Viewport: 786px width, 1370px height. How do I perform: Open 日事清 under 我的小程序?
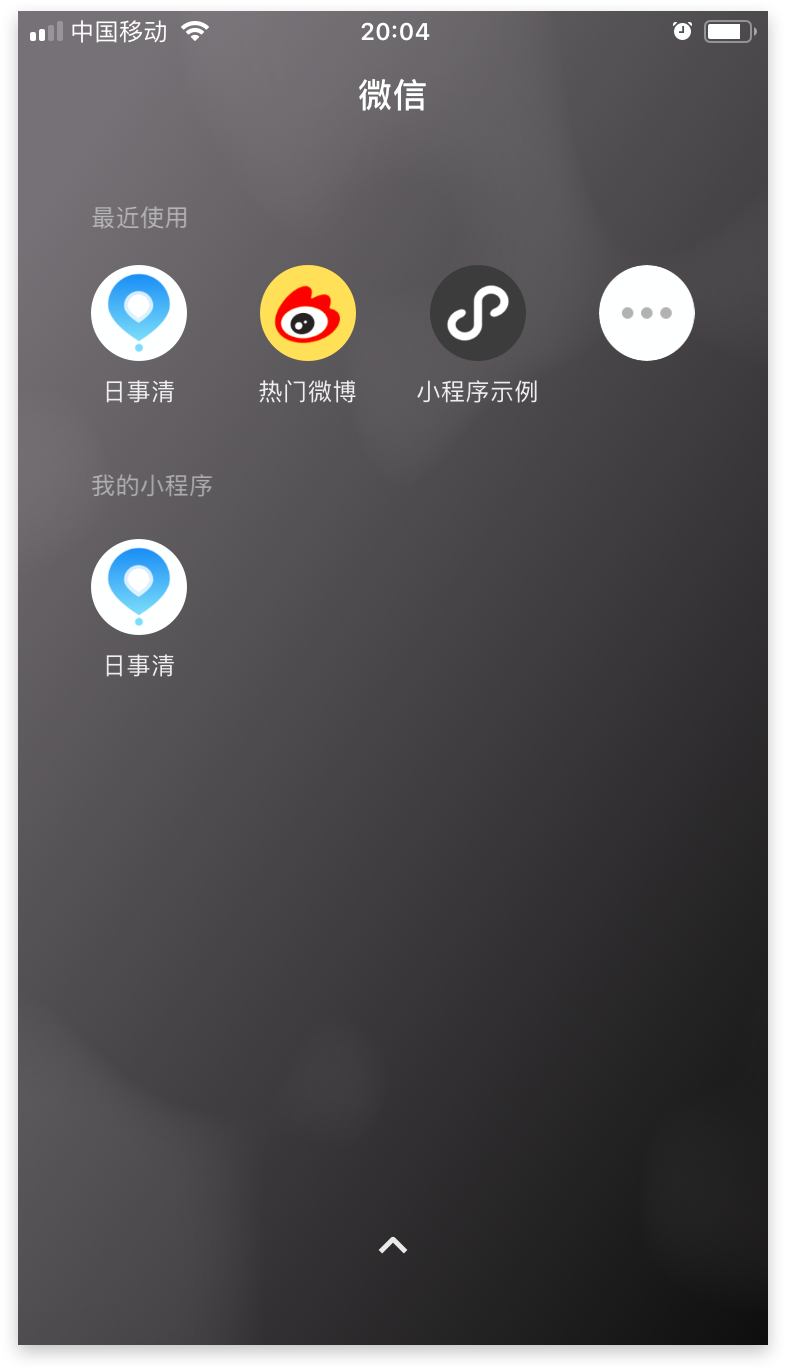click(139, 587)
